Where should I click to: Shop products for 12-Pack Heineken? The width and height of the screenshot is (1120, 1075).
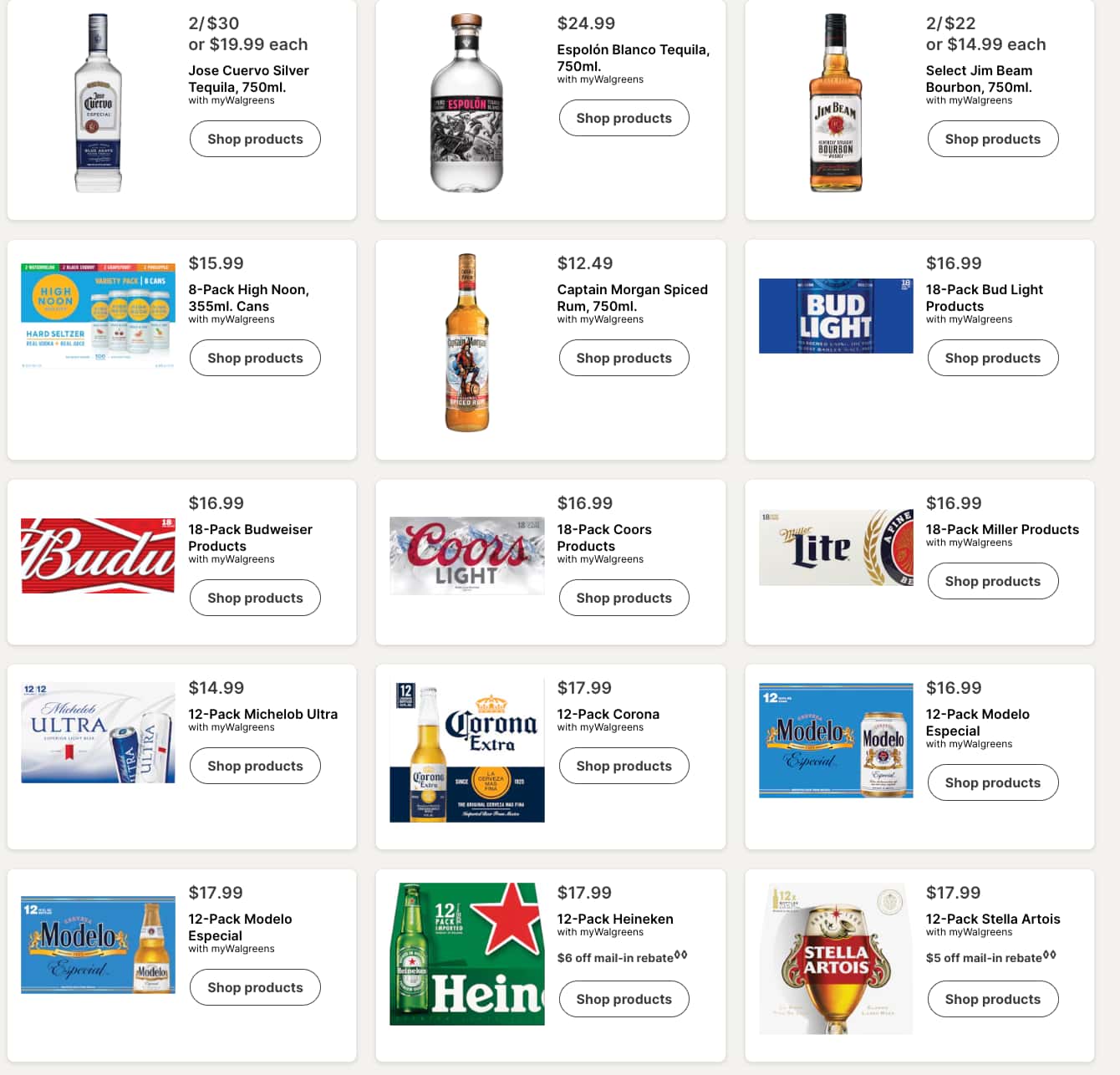[x=624, y=999]
